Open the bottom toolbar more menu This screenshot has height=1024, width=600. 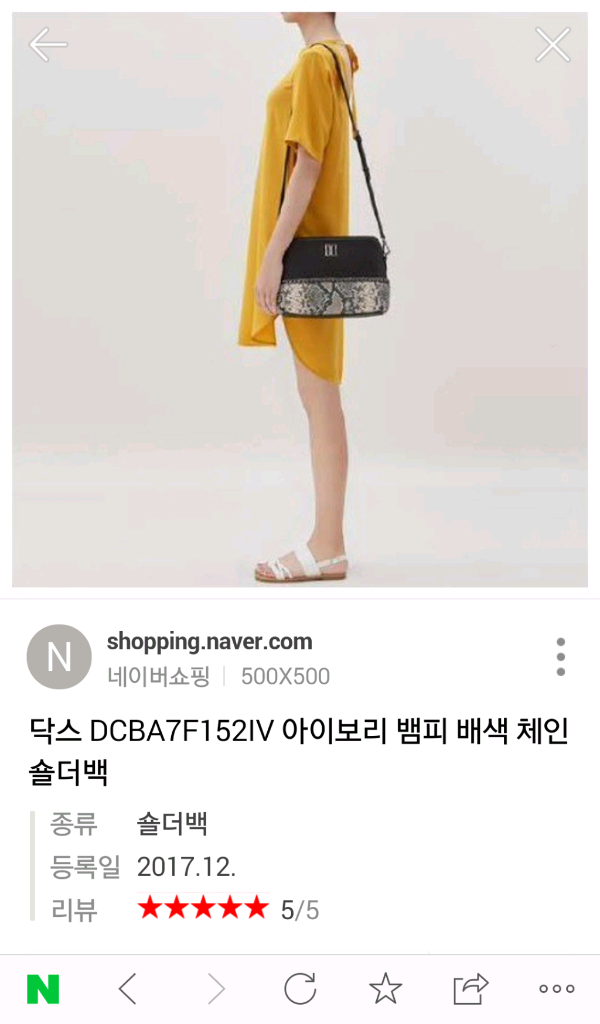pos(556,989)
